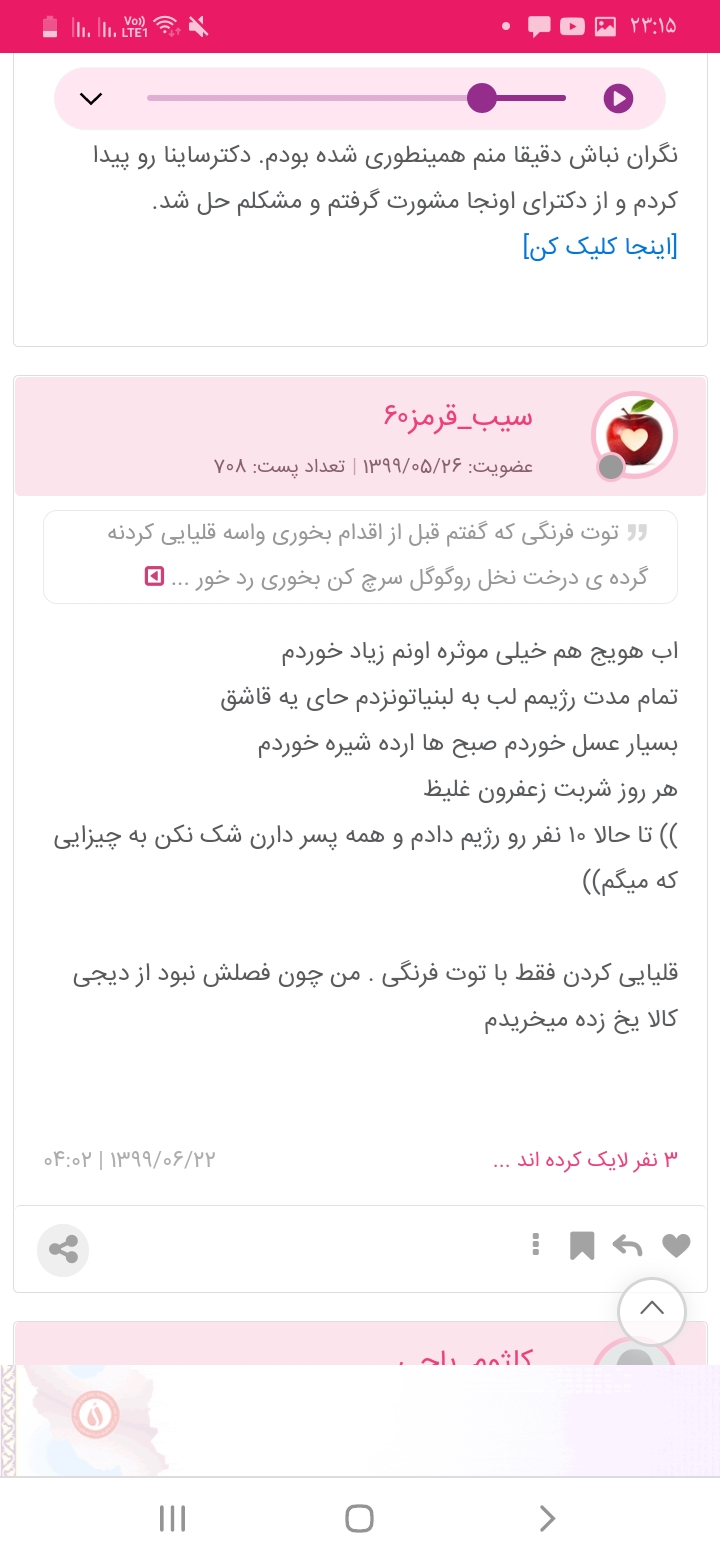Expand the audio player dropdown chevron

(91, 98)
